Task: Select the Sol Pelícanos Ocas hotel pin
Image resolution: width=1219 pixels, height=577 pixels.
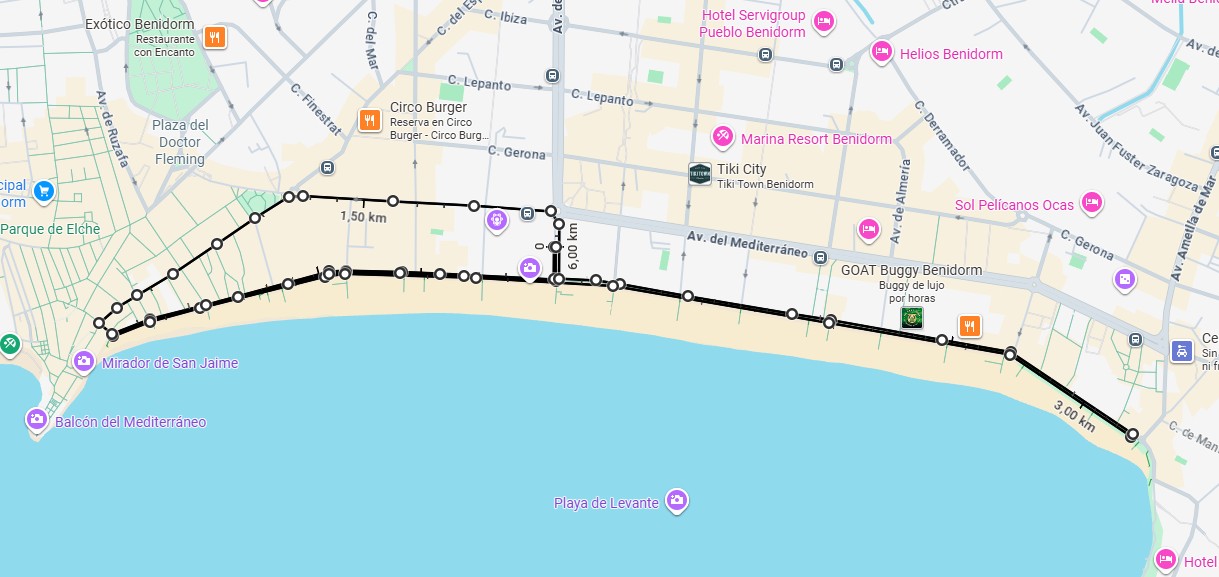Action: pos(1092,202)
